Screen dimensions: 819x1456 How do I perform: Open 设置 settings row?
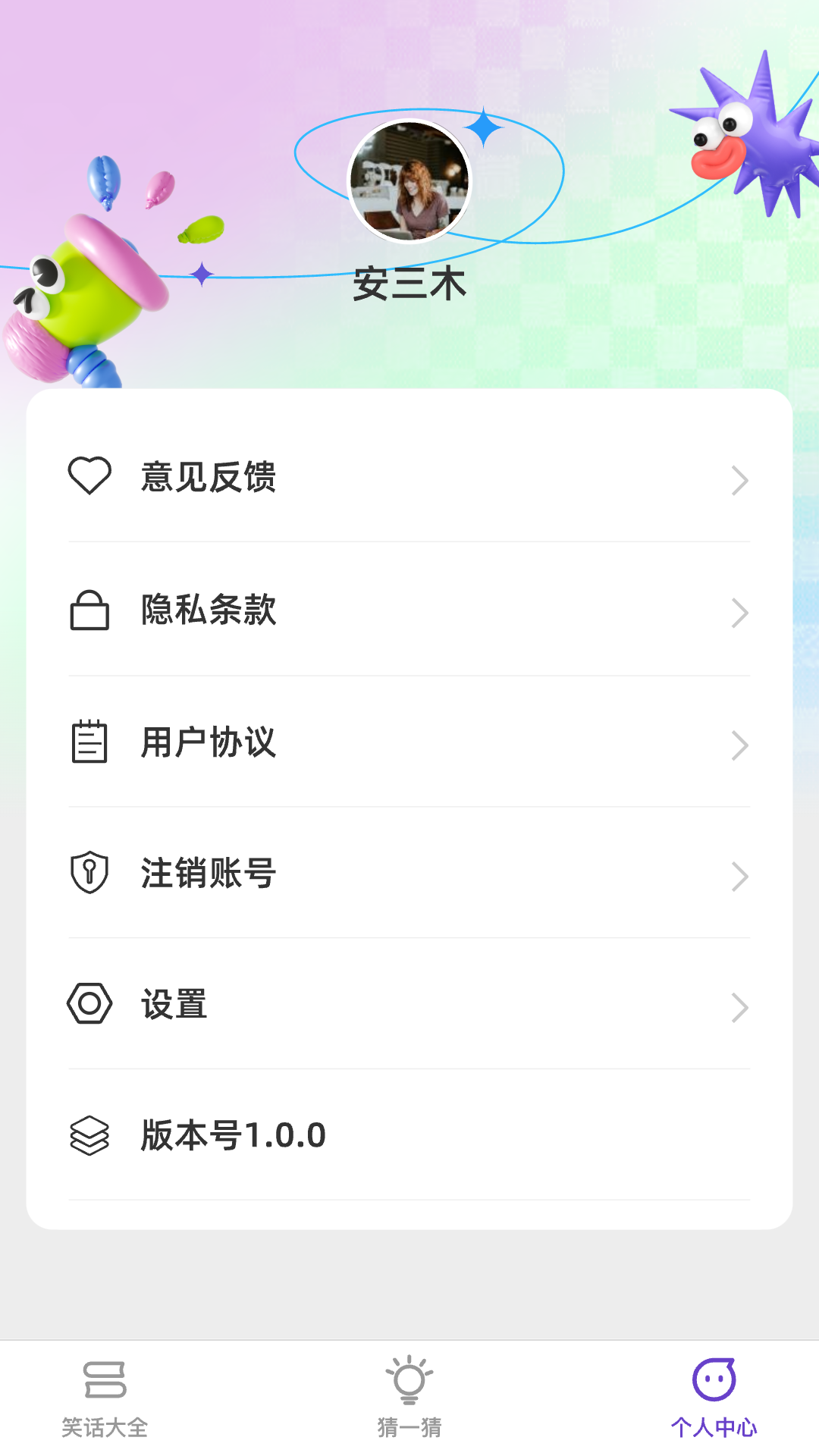409,1005
